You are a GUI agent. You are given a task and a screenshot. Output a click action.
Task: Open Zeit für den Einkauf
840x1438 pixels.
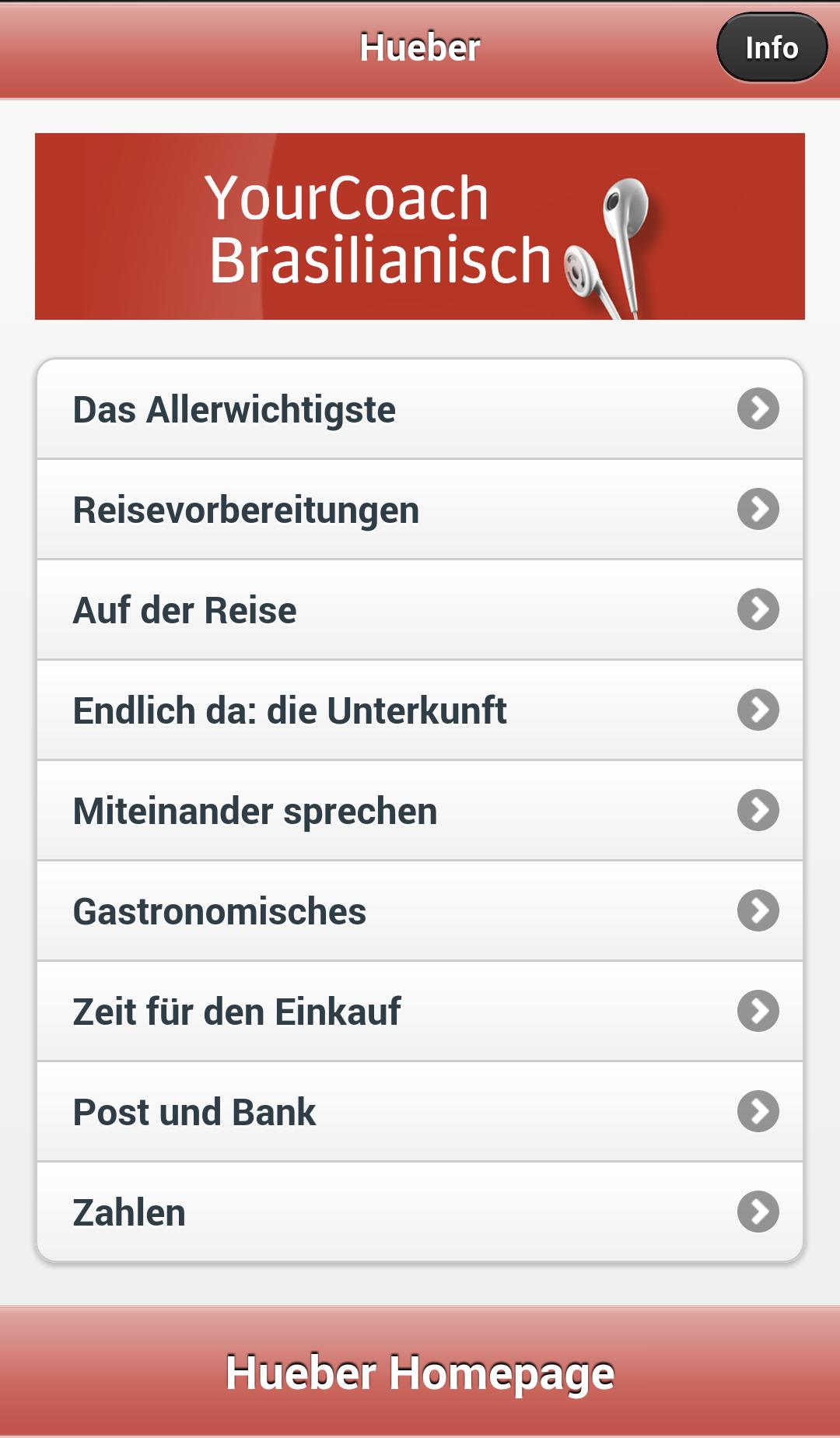420,1012
